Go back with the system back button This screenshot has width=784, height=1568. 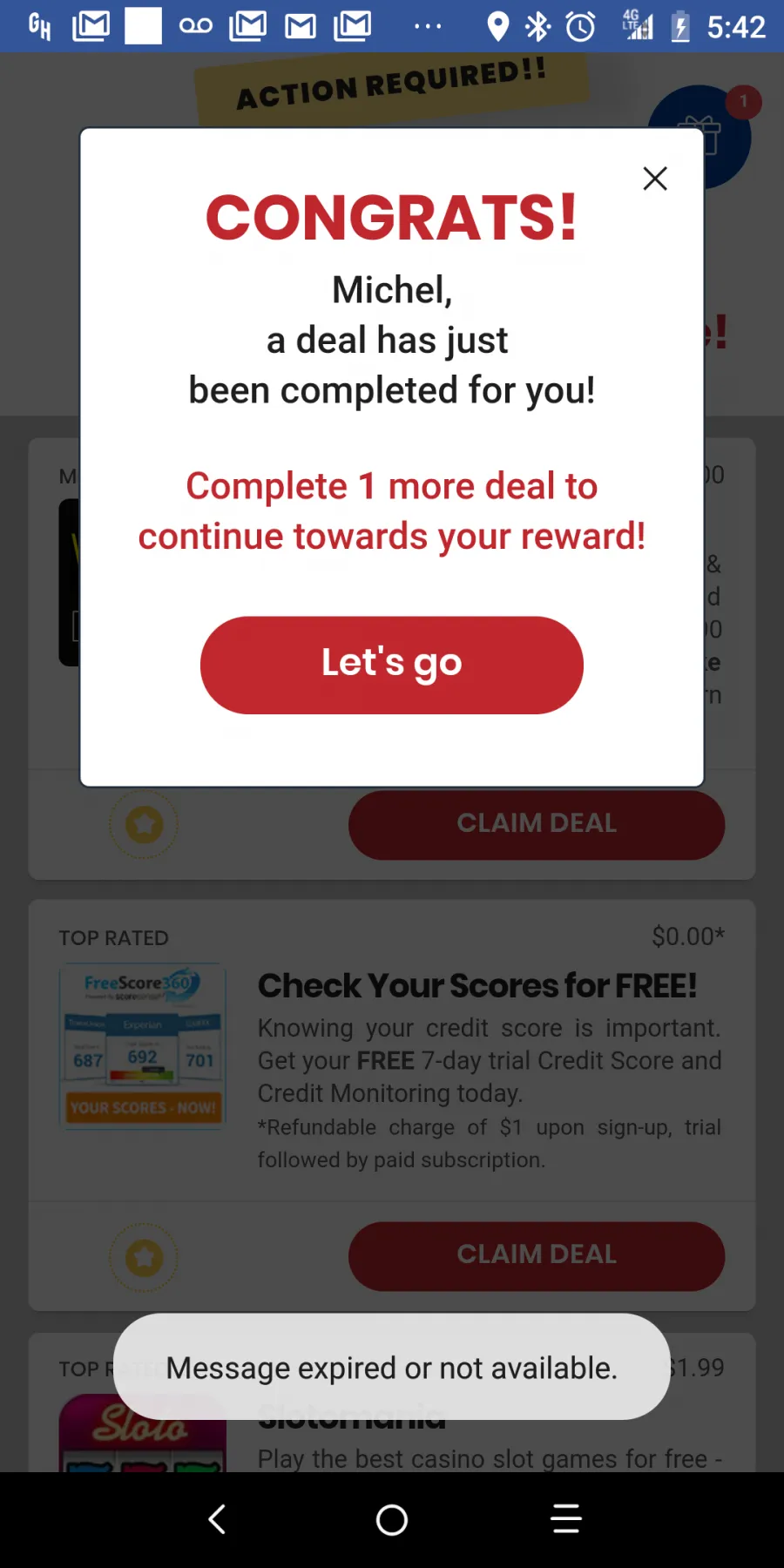point(218,1519)
